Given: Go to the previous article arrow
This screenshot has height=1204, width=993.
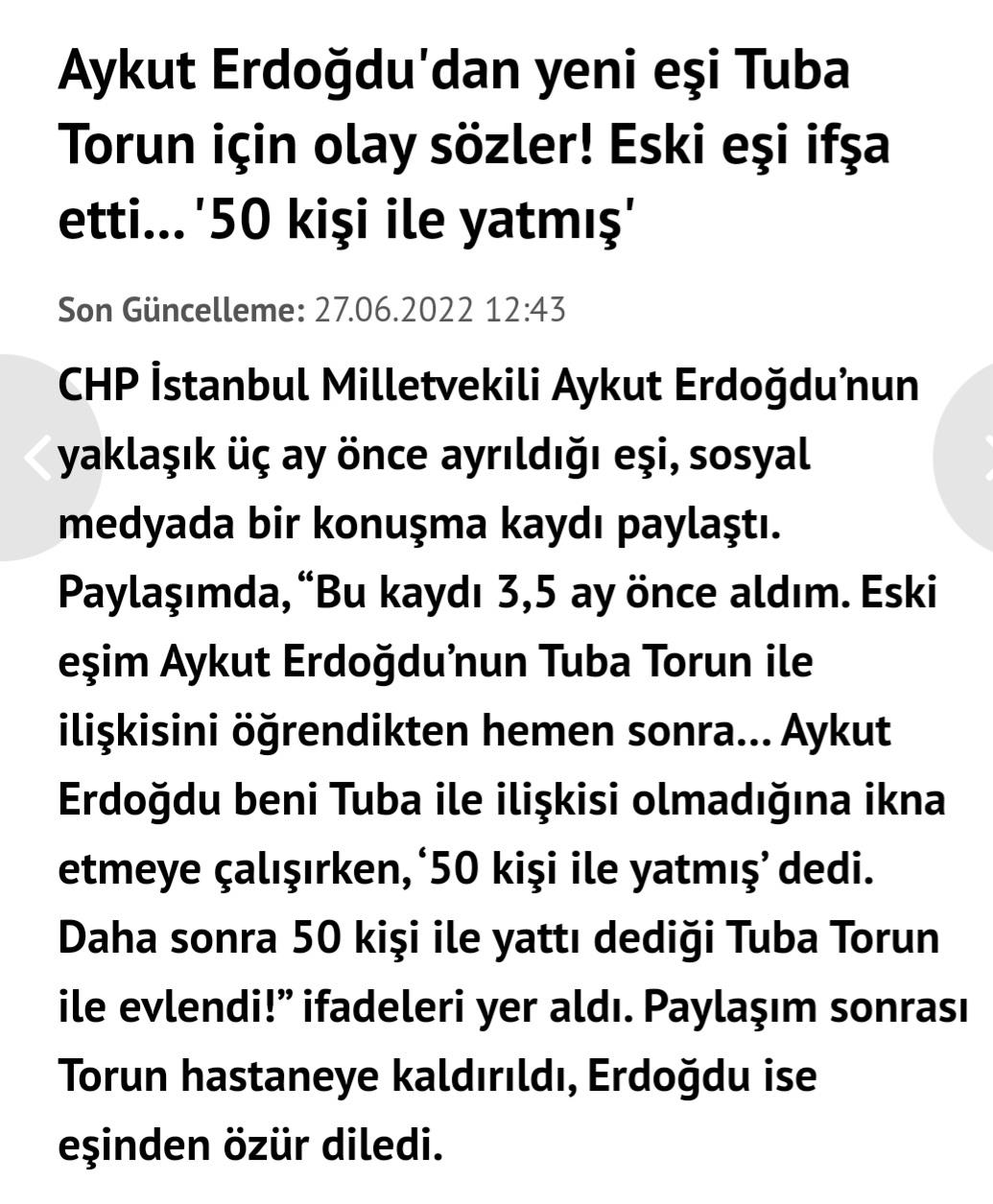Looking at the screenshot, I should click(x=38, y=458).
